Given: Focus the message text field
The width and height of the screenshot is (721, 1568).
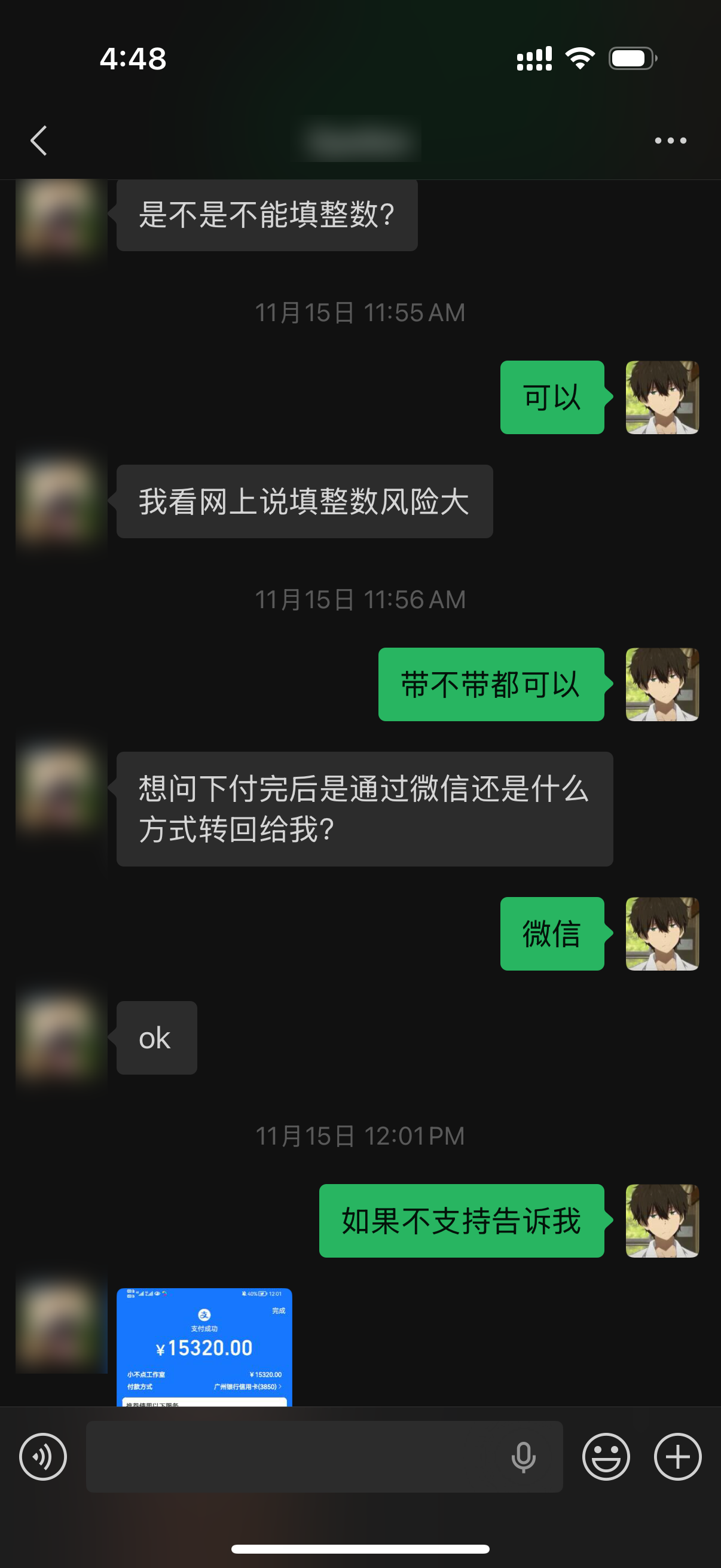Looking at the screenshot, I should [292, 1456].
